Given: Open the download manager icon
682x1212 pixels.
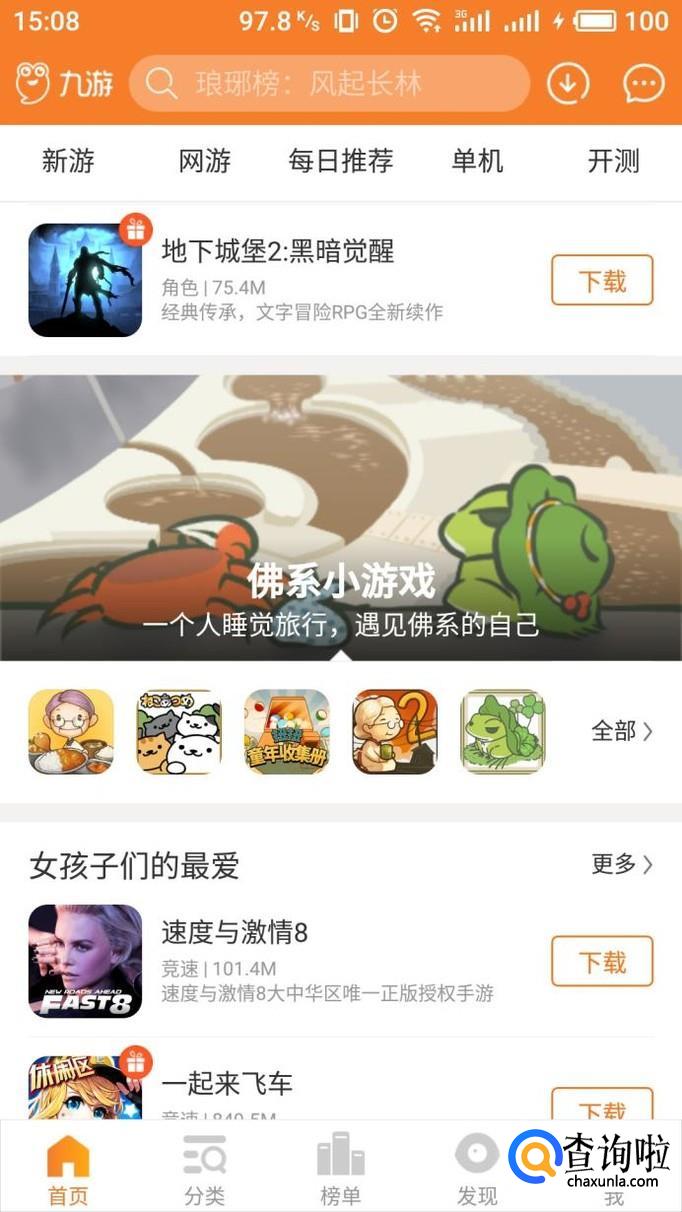Looking at the screenshot, I should point(568,84).
